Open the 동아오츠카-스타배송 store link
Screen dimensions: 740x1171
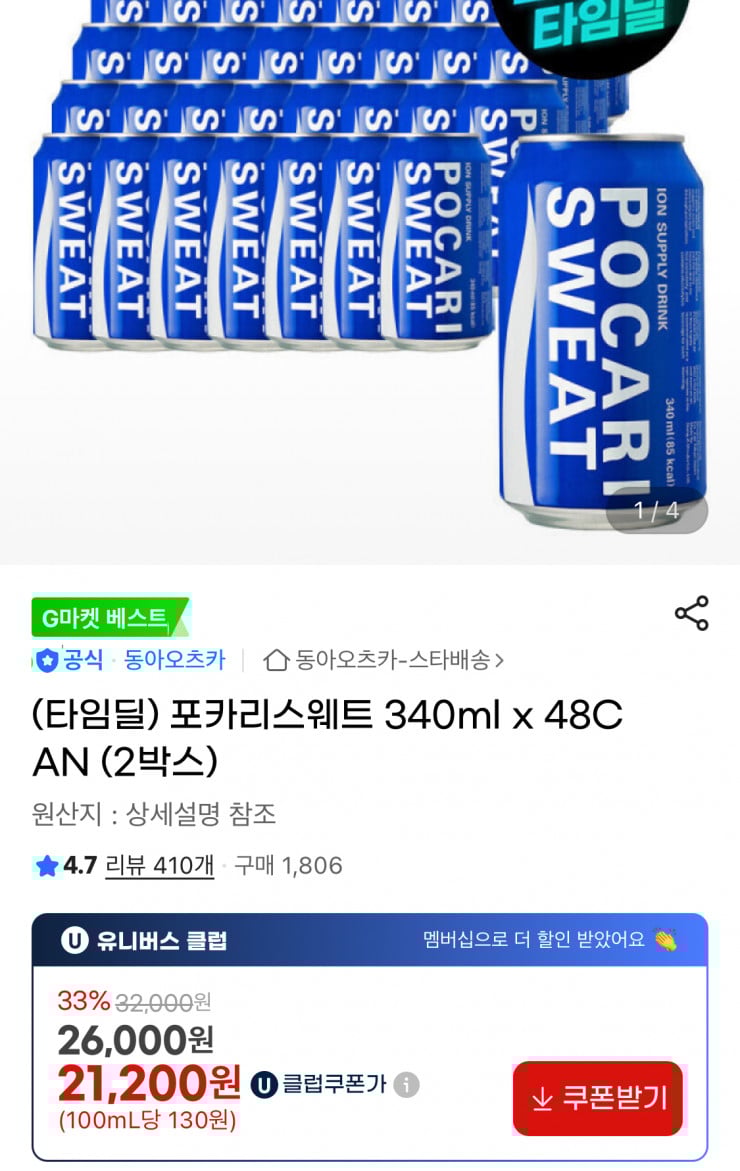384,660
